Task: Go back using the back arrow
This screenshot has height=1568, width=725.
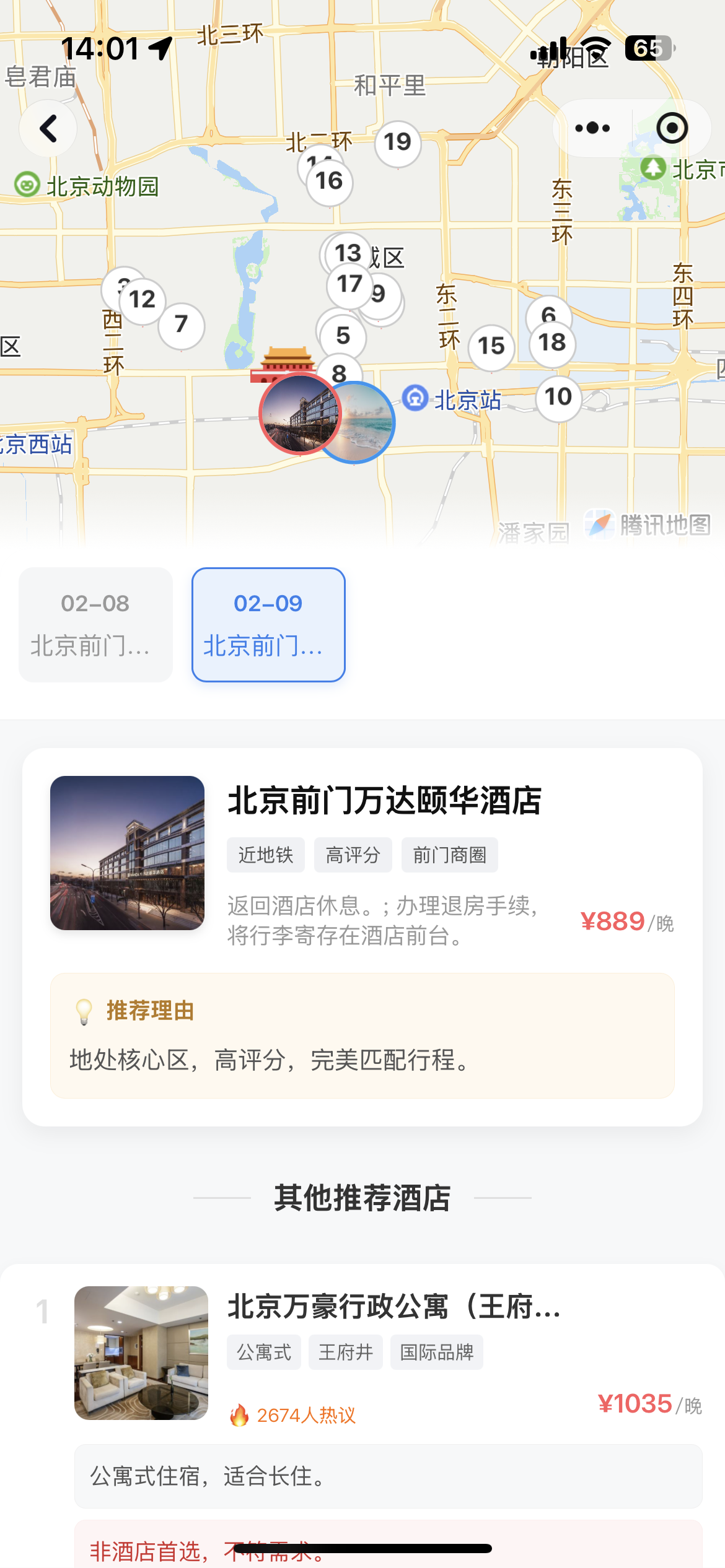Action: [x=48, y=129]
